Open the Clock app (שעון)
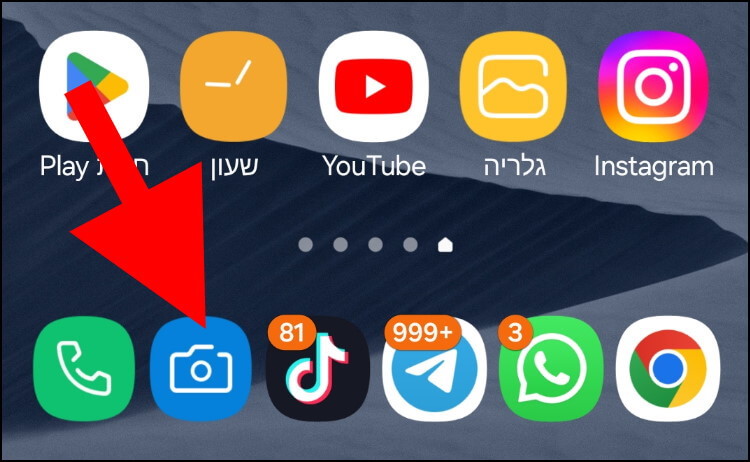The width and height of the screenshot is (750, 462). 233,87
